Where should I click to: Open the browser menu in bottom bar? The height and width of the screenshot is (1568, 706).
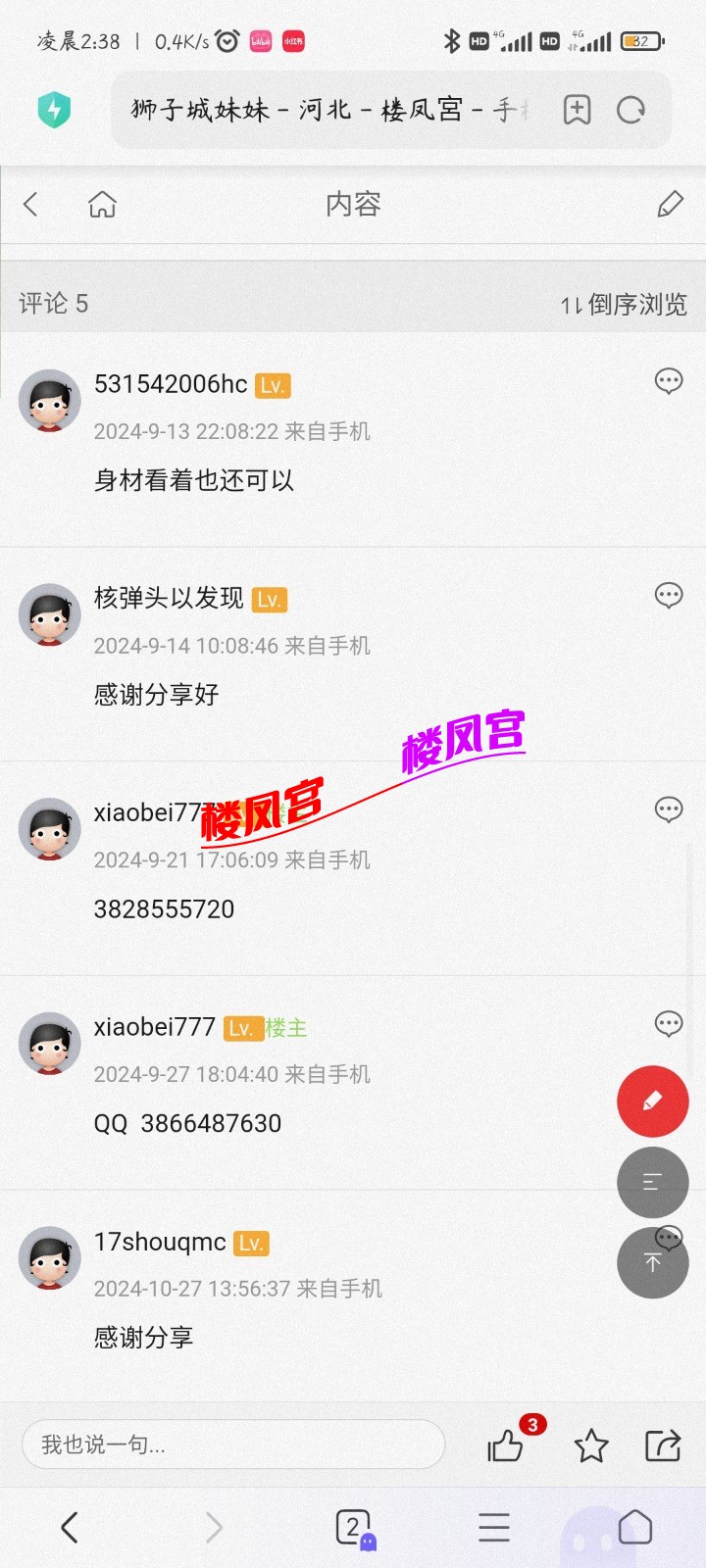tap(494, 1527)
